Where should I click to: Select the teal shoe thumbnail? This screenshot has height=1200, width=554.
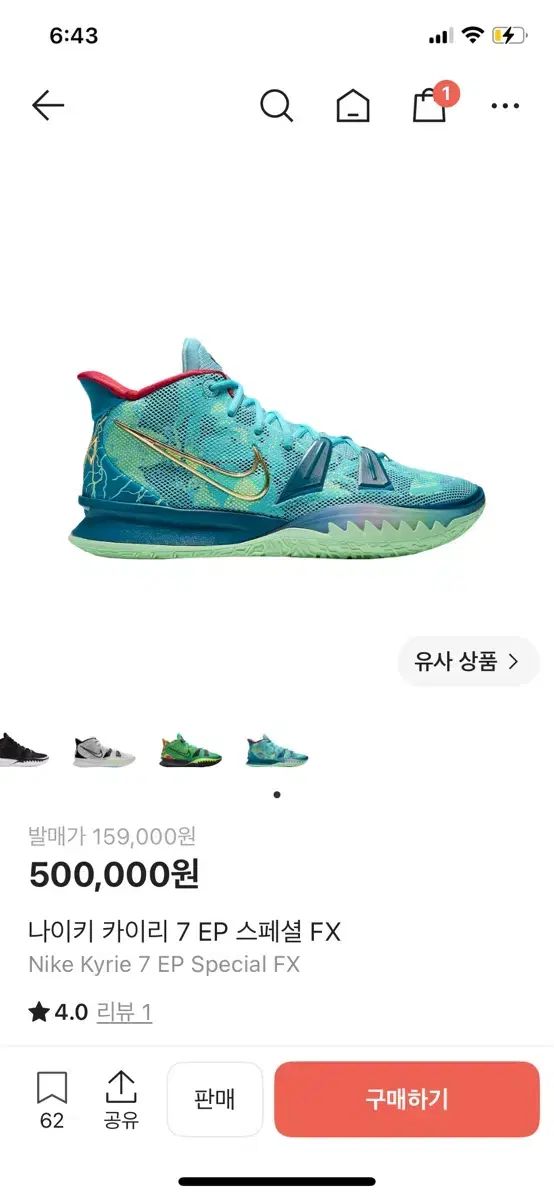coord(277,751)
